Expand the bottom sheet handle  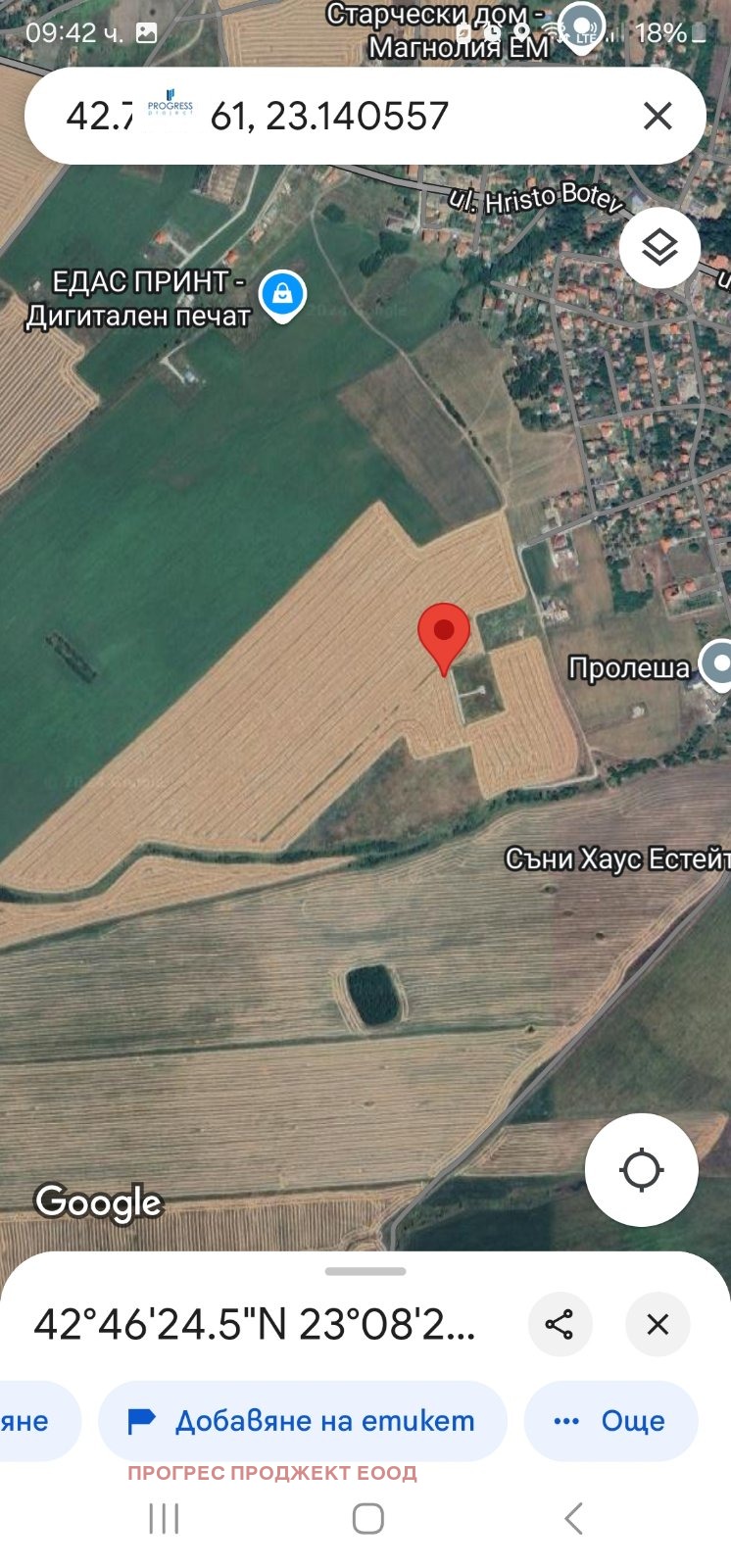365,1271
